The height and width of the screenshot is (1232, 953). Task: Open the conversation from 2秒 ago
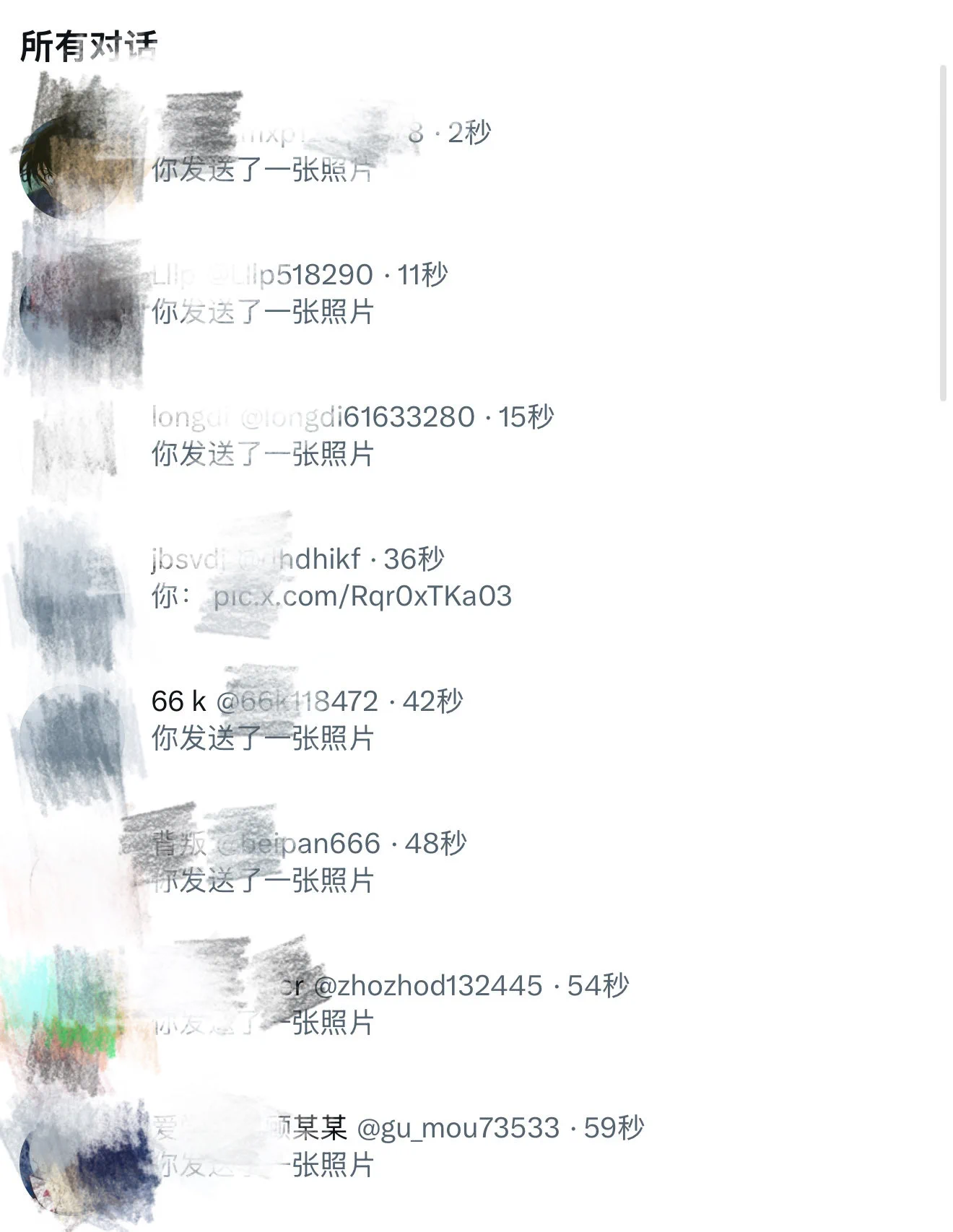click(433, 152)
